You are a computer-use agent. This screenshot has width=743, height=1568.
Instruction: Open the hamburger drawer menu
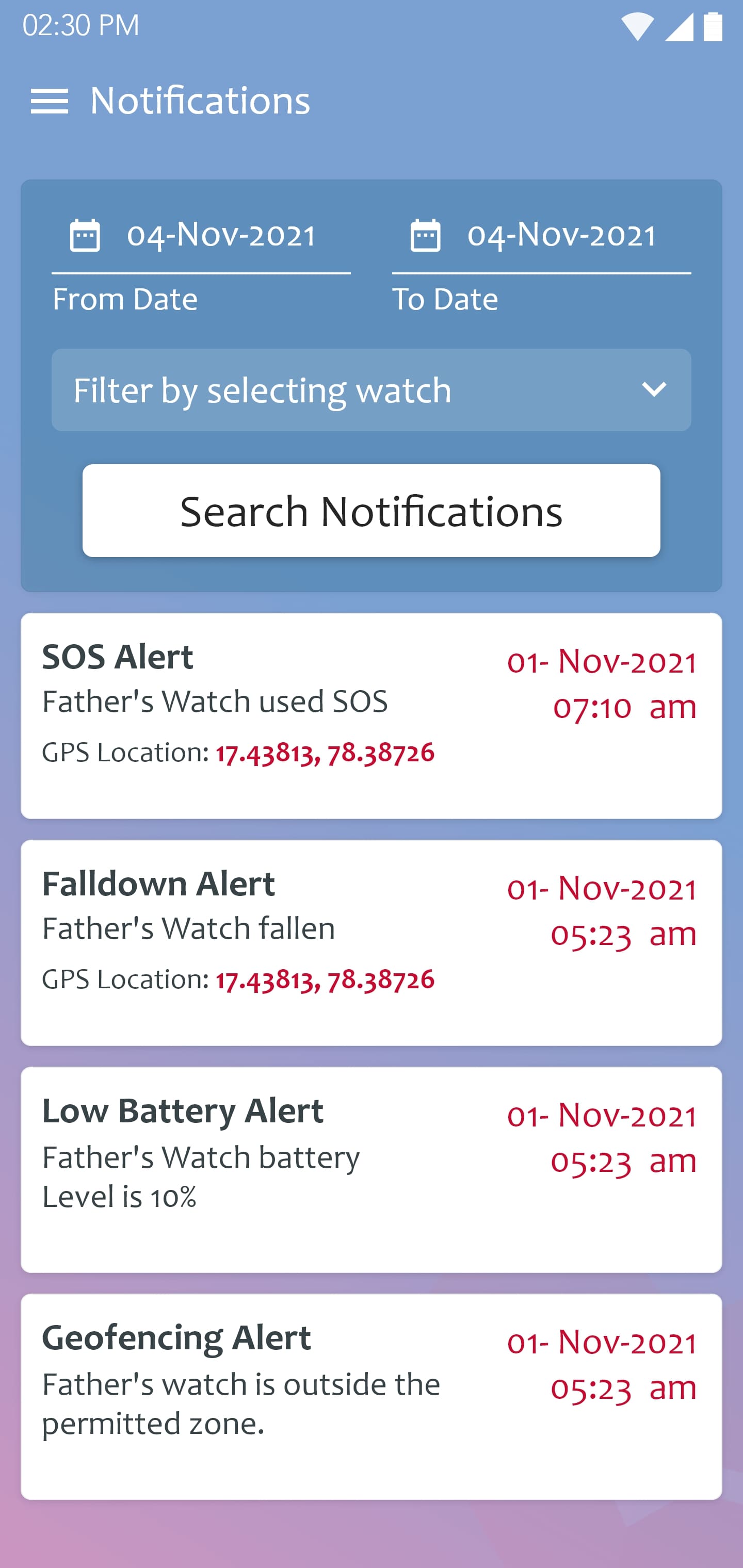(x=50, y=101)
